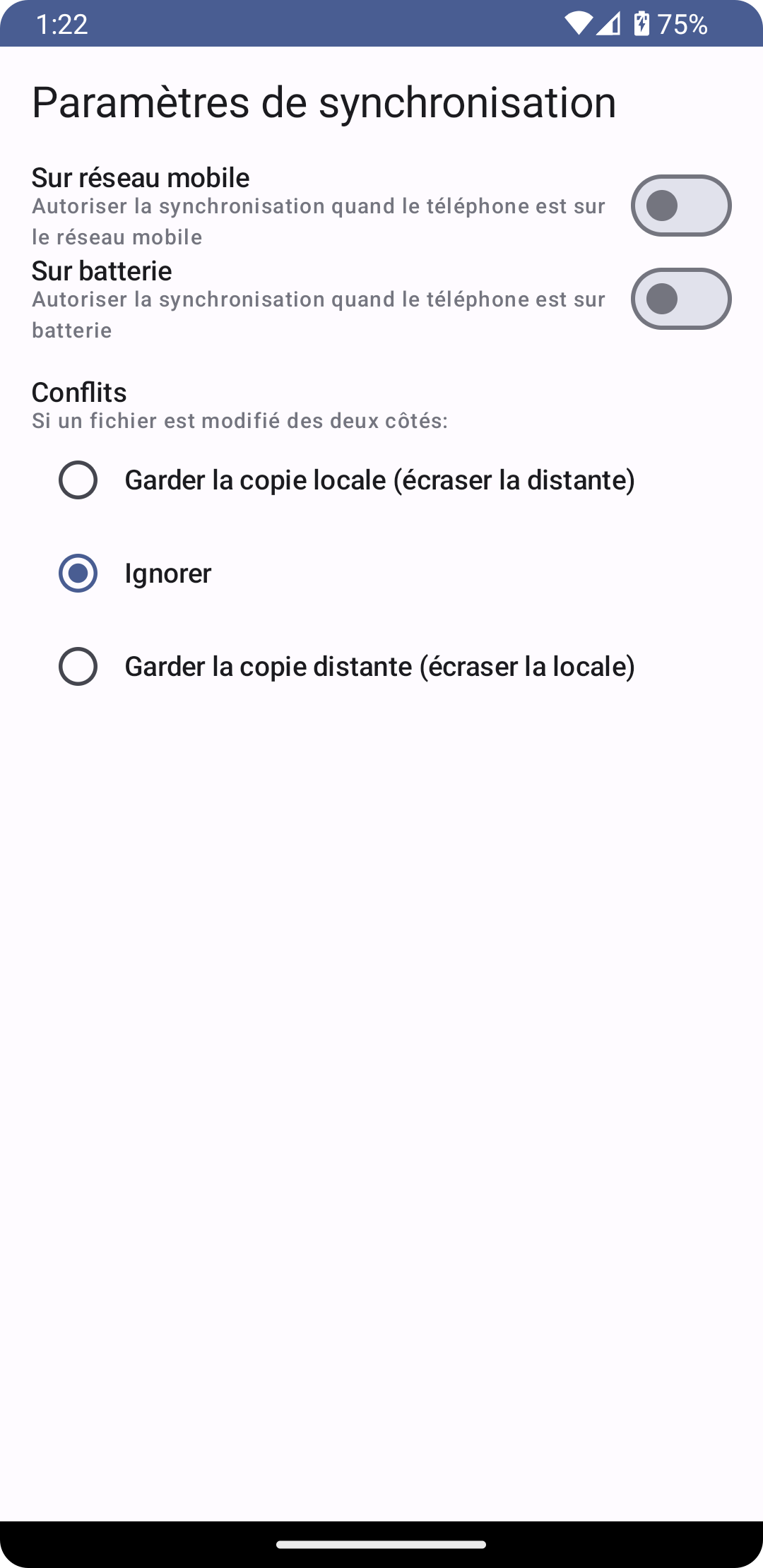Turn on the Sur batterie switch
This screenshot has height=1568, width=763.
680,299
